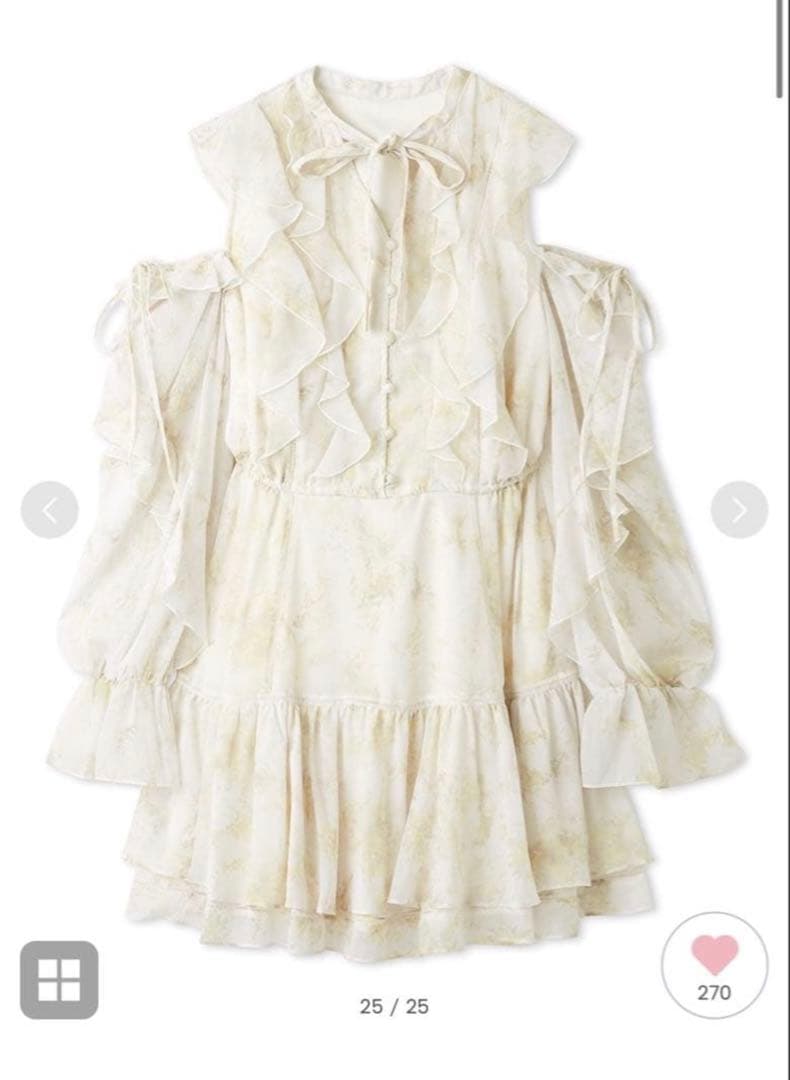
Task: Go to the next product image
Action: click(739, 510)
